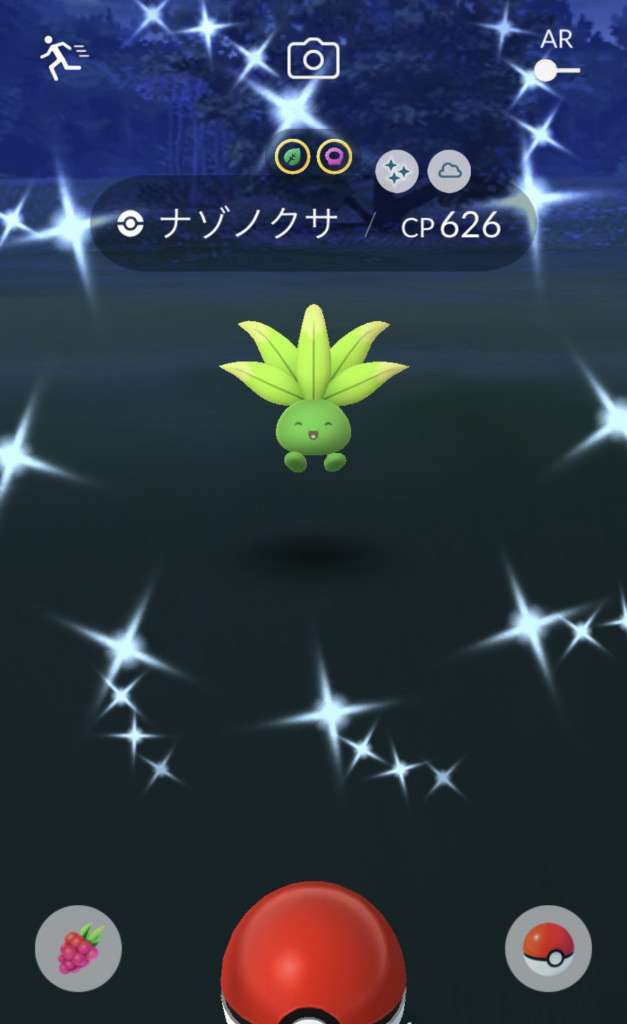Open the berry selection button
Screen dimensions: 627x1024
click(78, 947)
